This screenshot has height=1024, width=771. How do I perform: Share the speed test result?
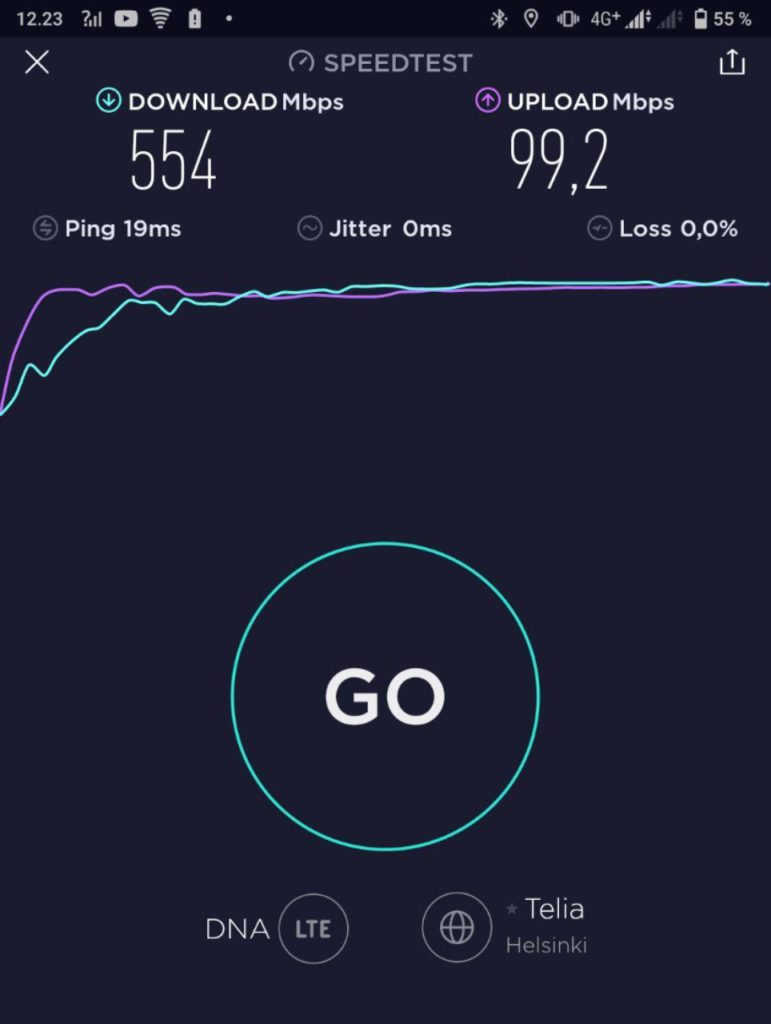click(x=732, y=63)
